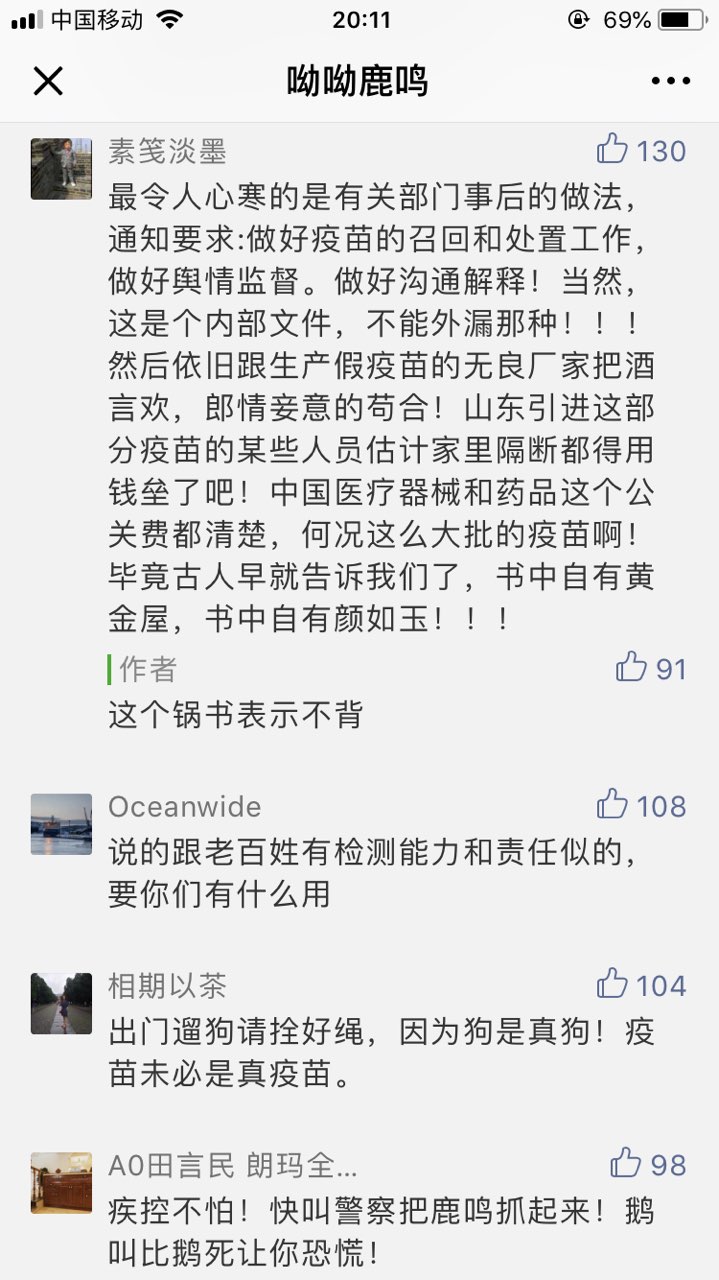Like Oceanwide's comment
Viewport: 719px width, 1280px height.
click(612, 805)
